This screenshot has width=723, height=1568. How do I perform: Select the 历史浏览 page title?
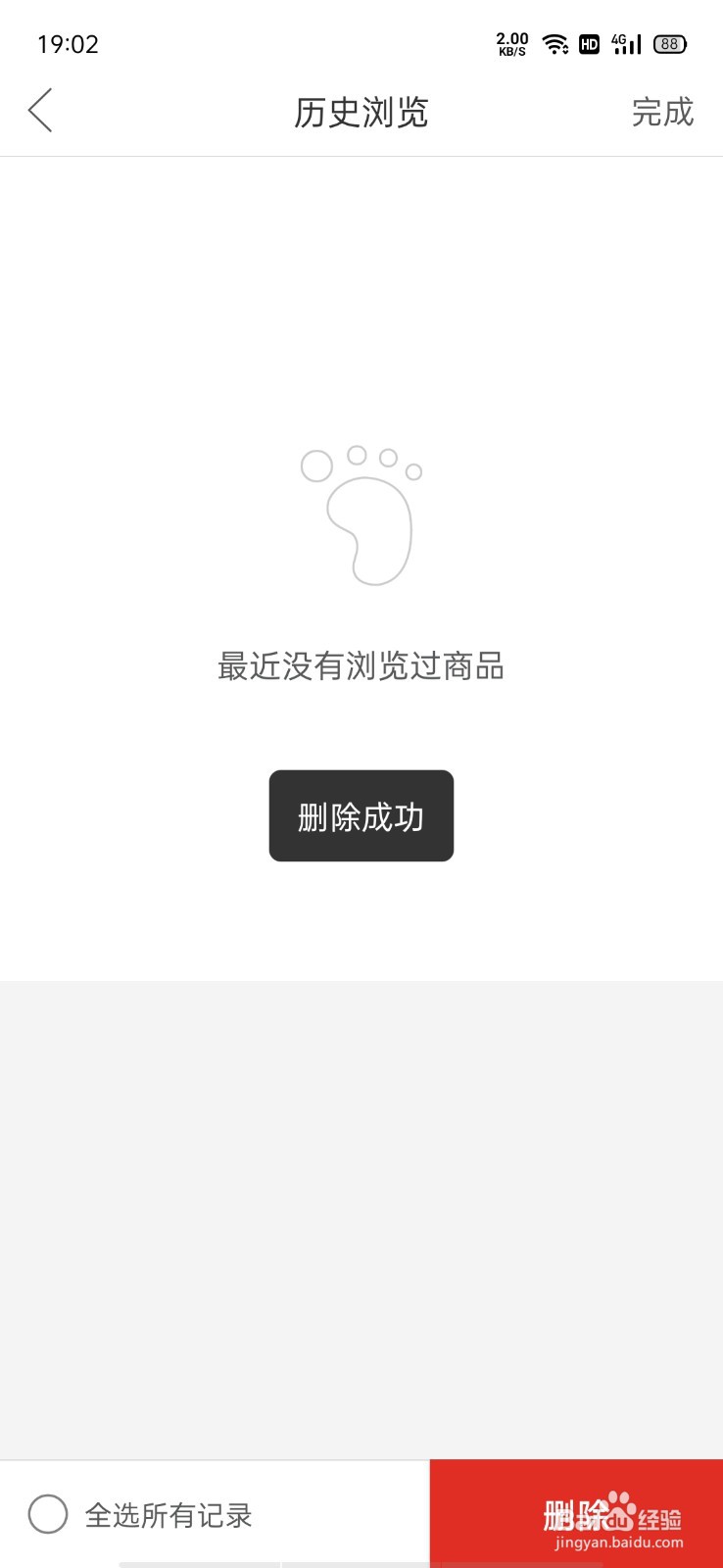(361, 113)
